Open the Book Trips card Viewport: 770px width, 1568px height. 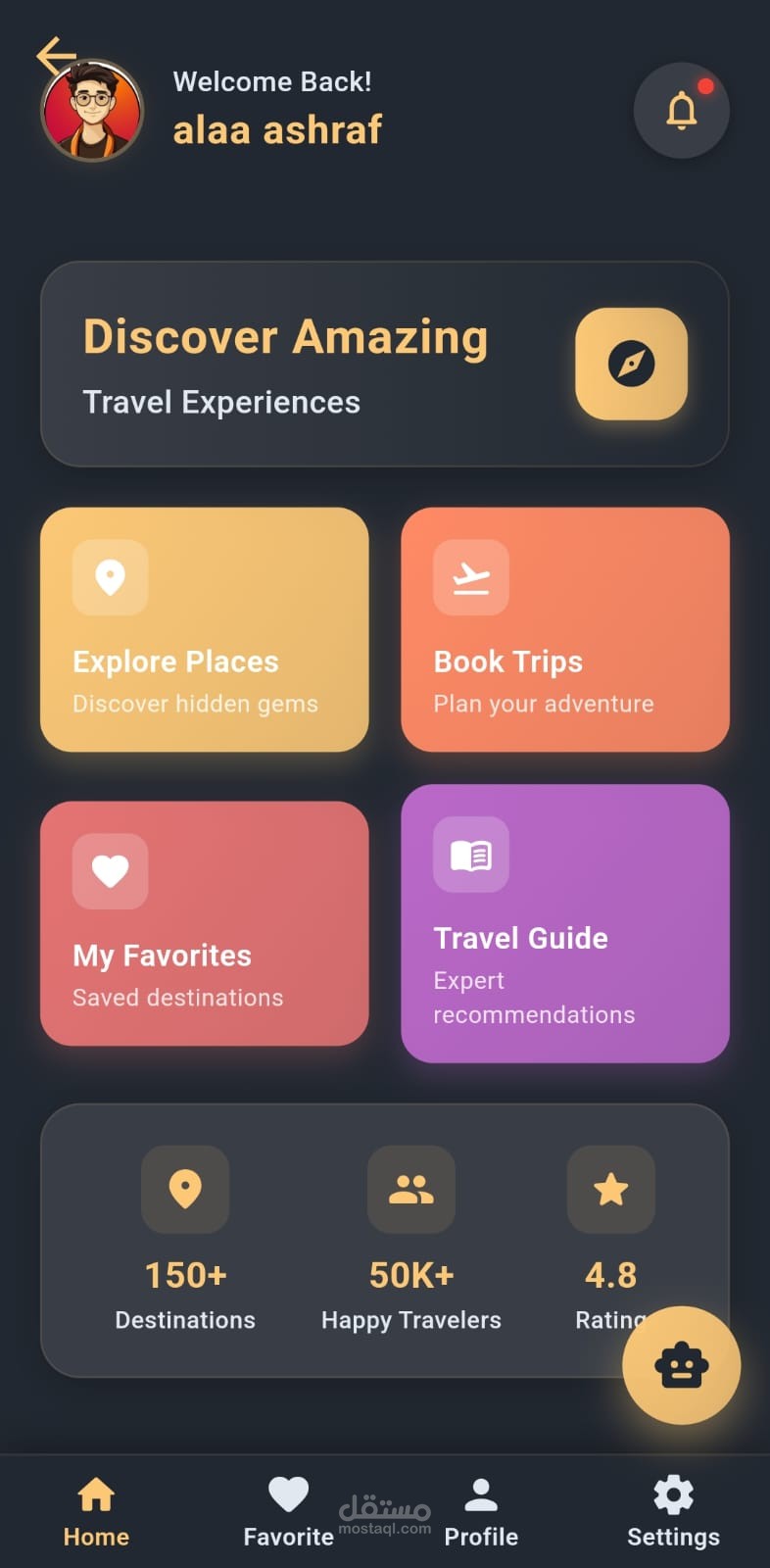point(565,629)
